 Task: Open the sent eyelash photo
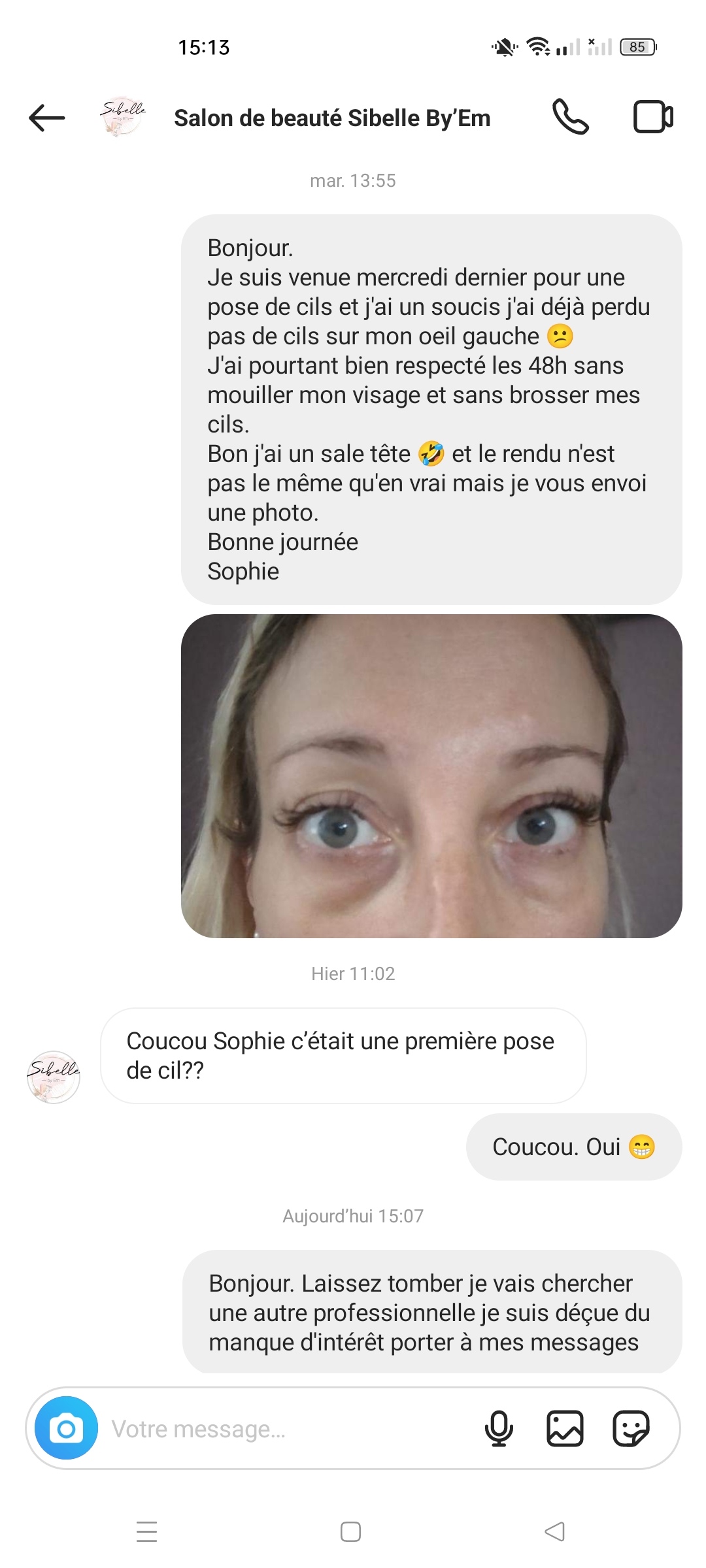pyautogui.click(x=431, y=776)
